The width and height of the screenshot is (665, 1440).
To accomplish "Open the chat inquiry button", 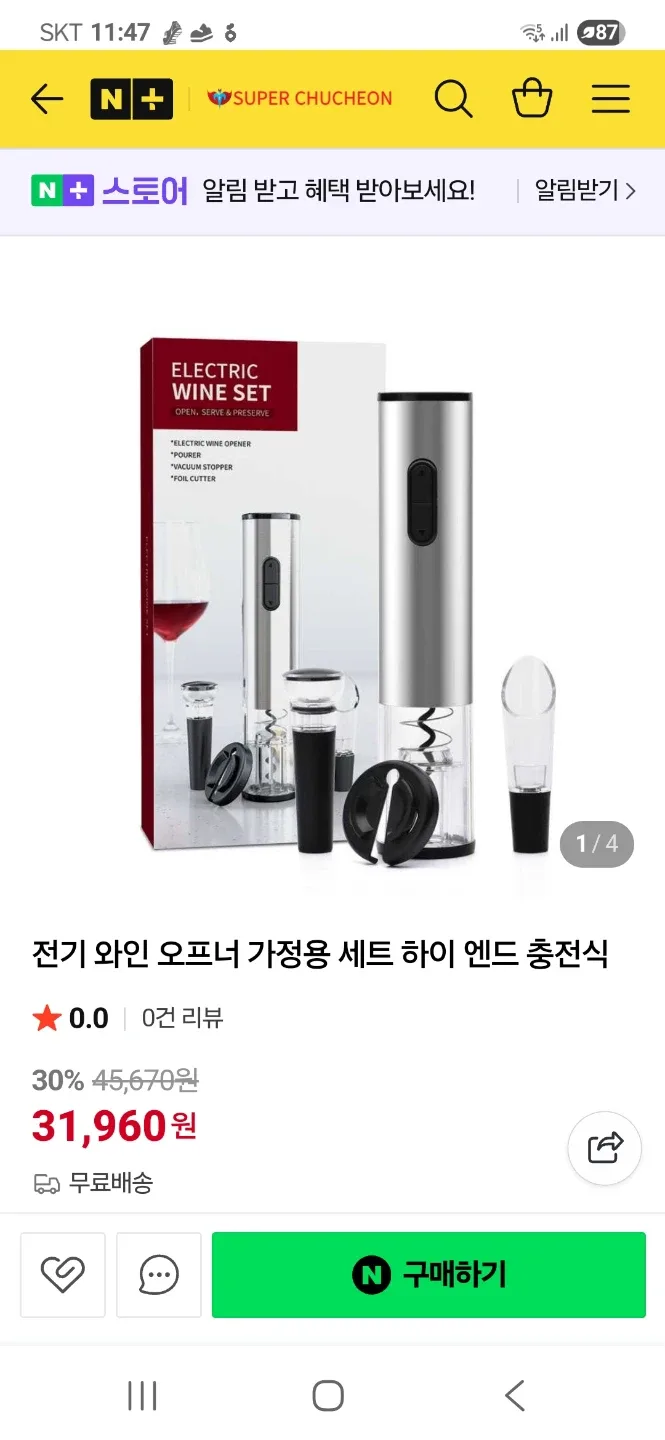I will (159, 1275).
